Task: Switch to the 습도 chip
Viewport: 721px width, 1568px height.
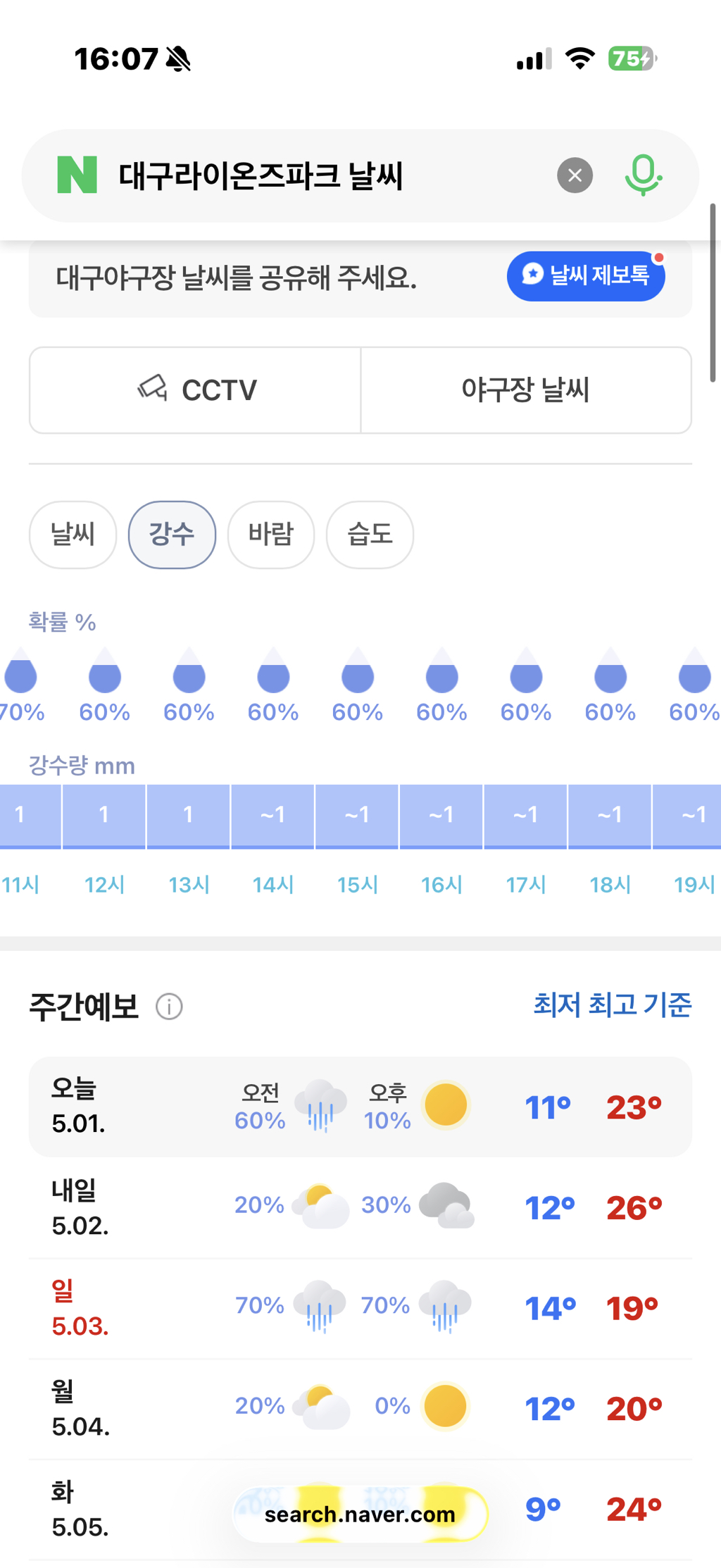Action: [370, 535]
